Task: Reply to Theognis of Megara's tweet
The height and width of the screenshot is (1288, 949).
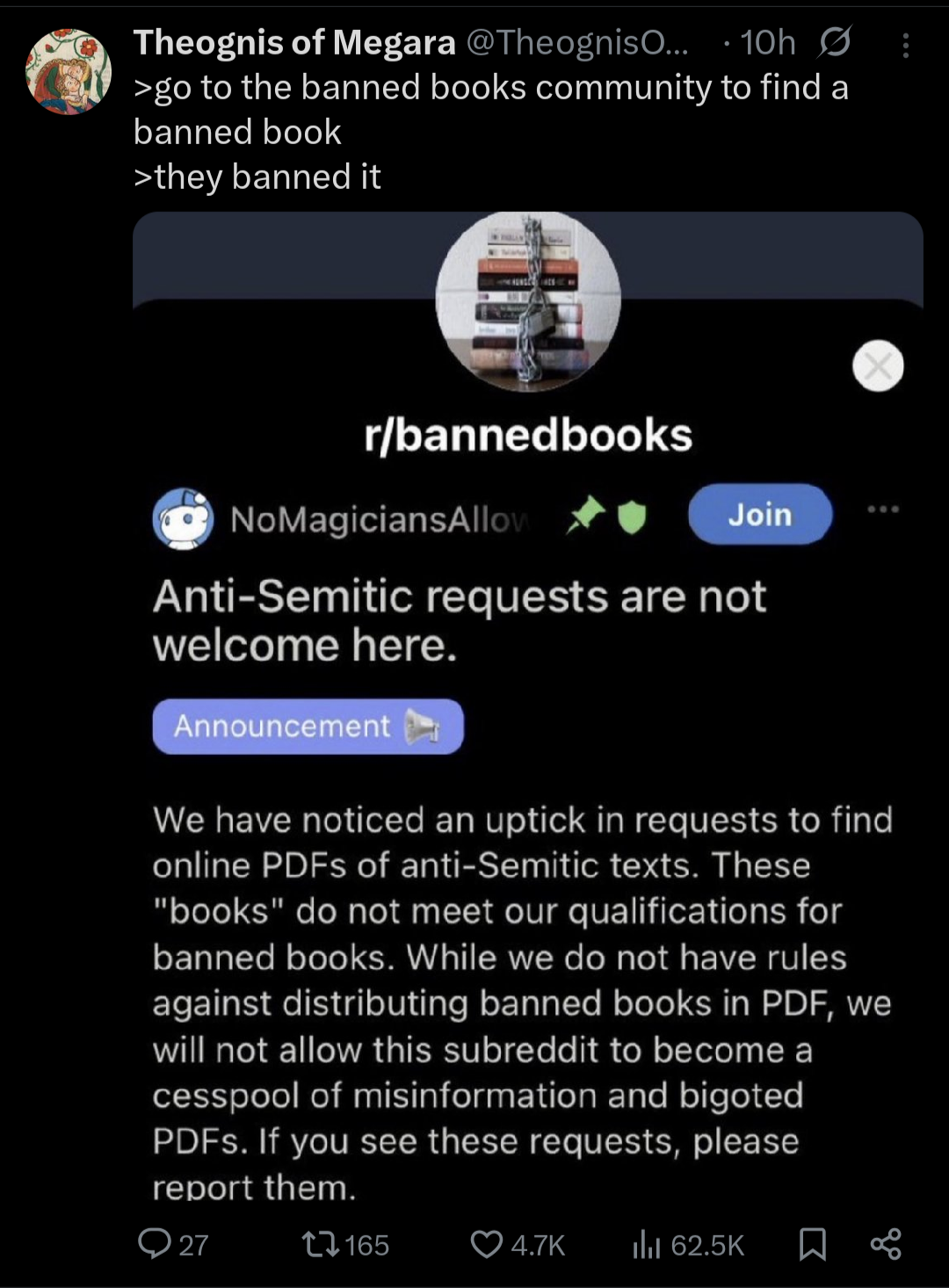Action: coord(156,1243)
